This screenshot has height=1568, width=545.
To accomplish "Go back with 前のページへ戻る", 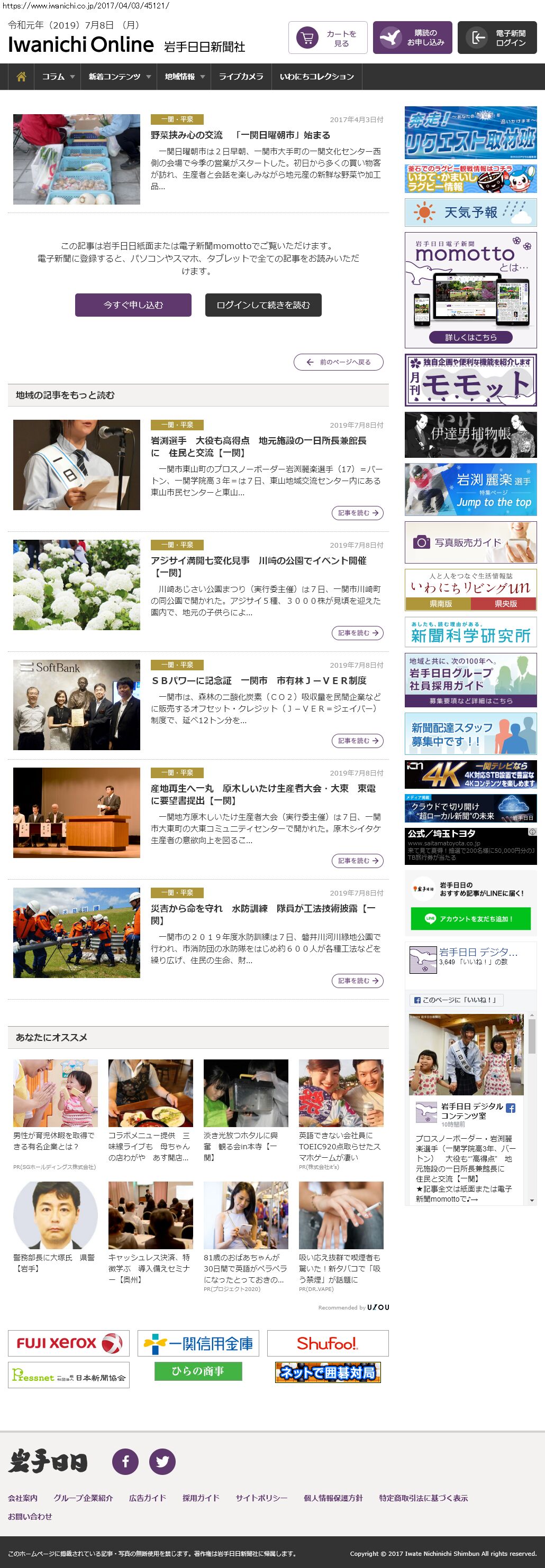I will (x=339, y=362).
